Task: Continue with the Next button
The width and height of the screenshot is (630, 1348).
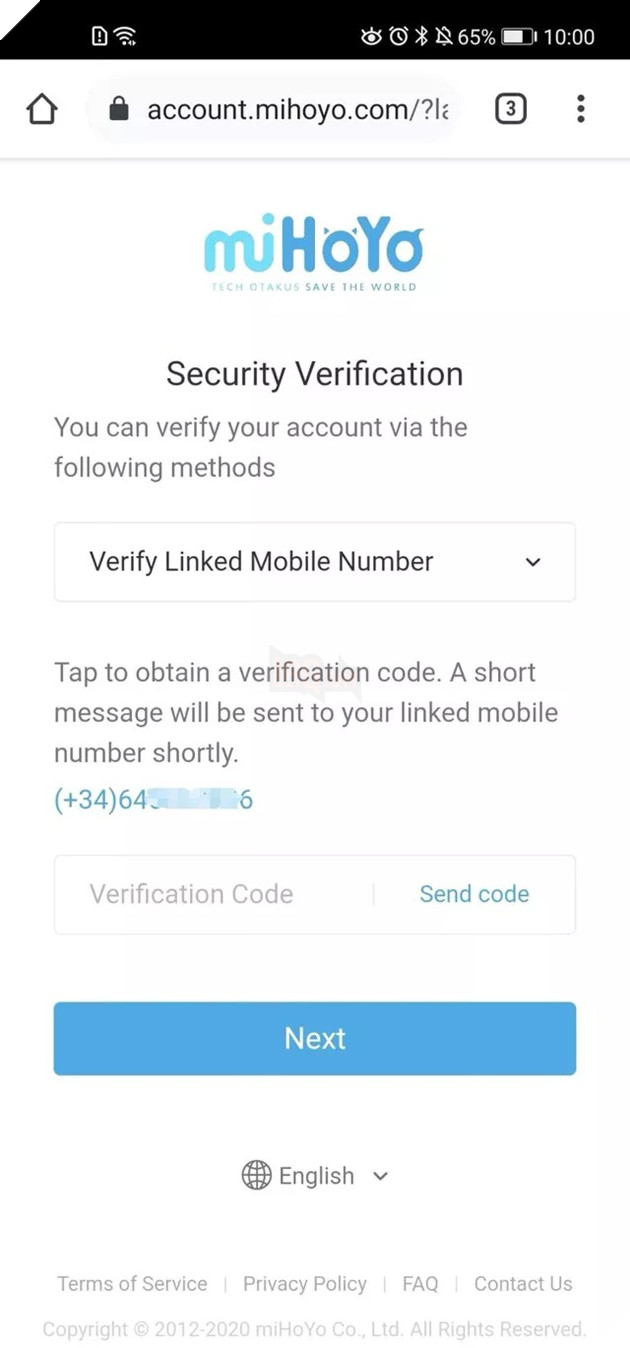Action: click(x=314, y=1038)
